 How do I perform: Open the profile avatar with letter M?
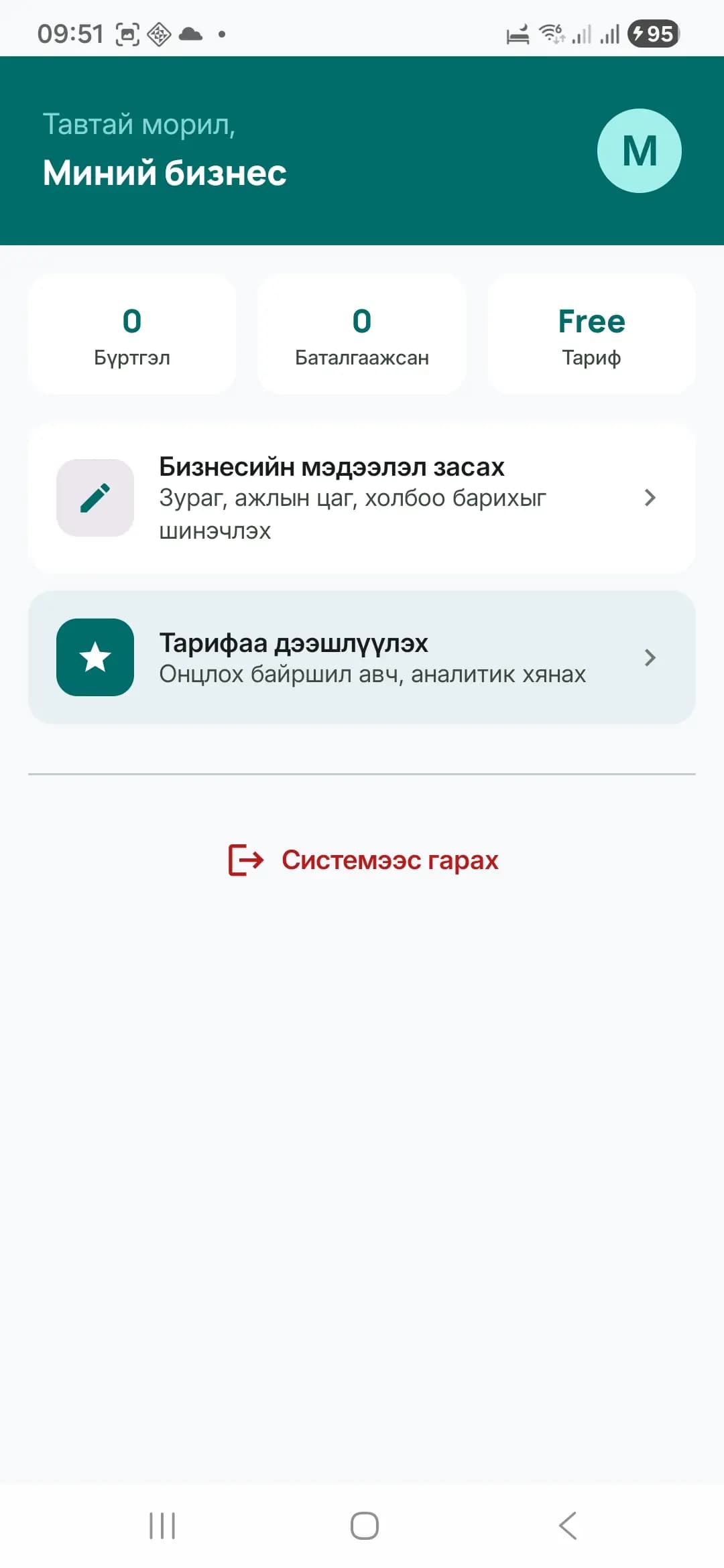click(x=639, y=151)
